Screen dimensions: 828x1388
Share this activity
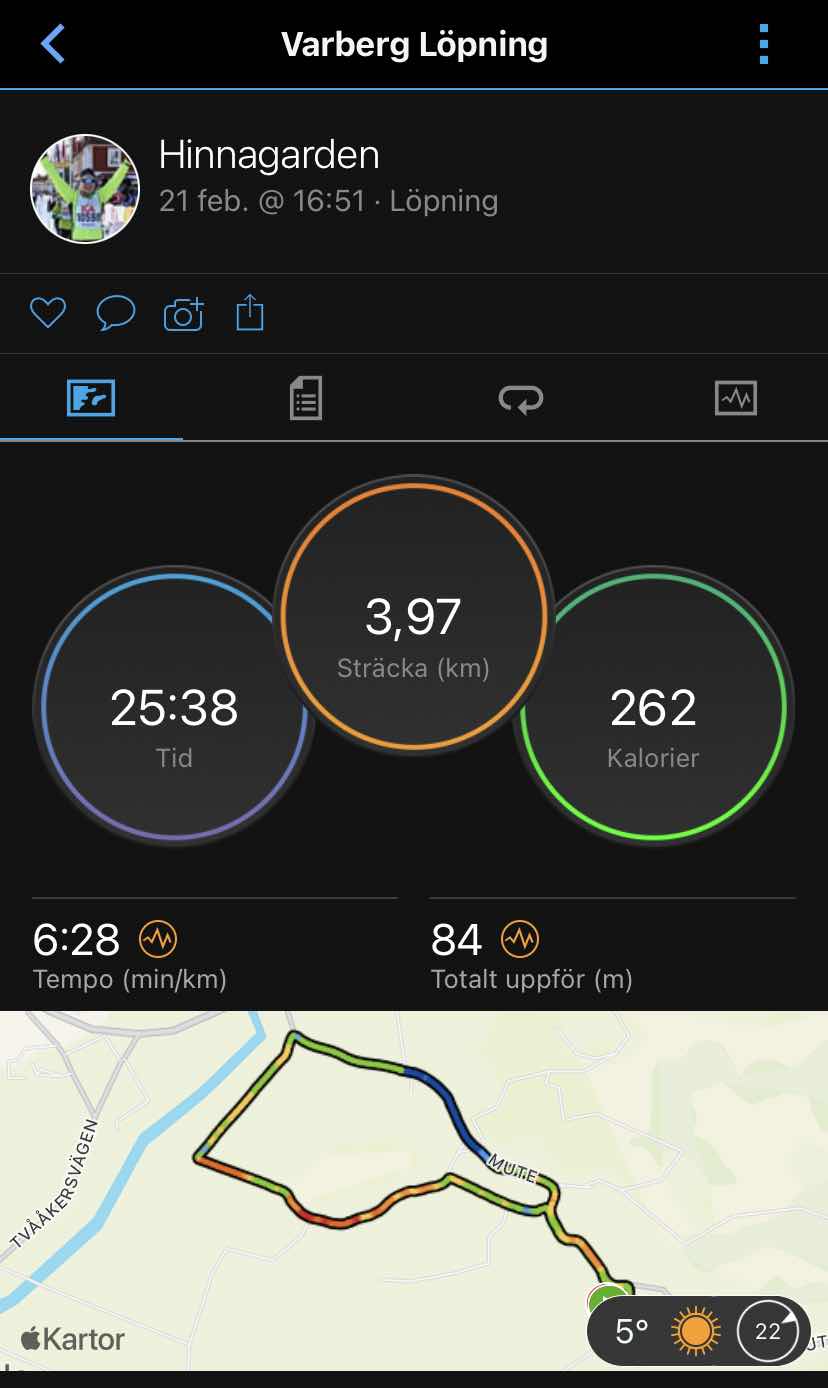pos(250,314)
